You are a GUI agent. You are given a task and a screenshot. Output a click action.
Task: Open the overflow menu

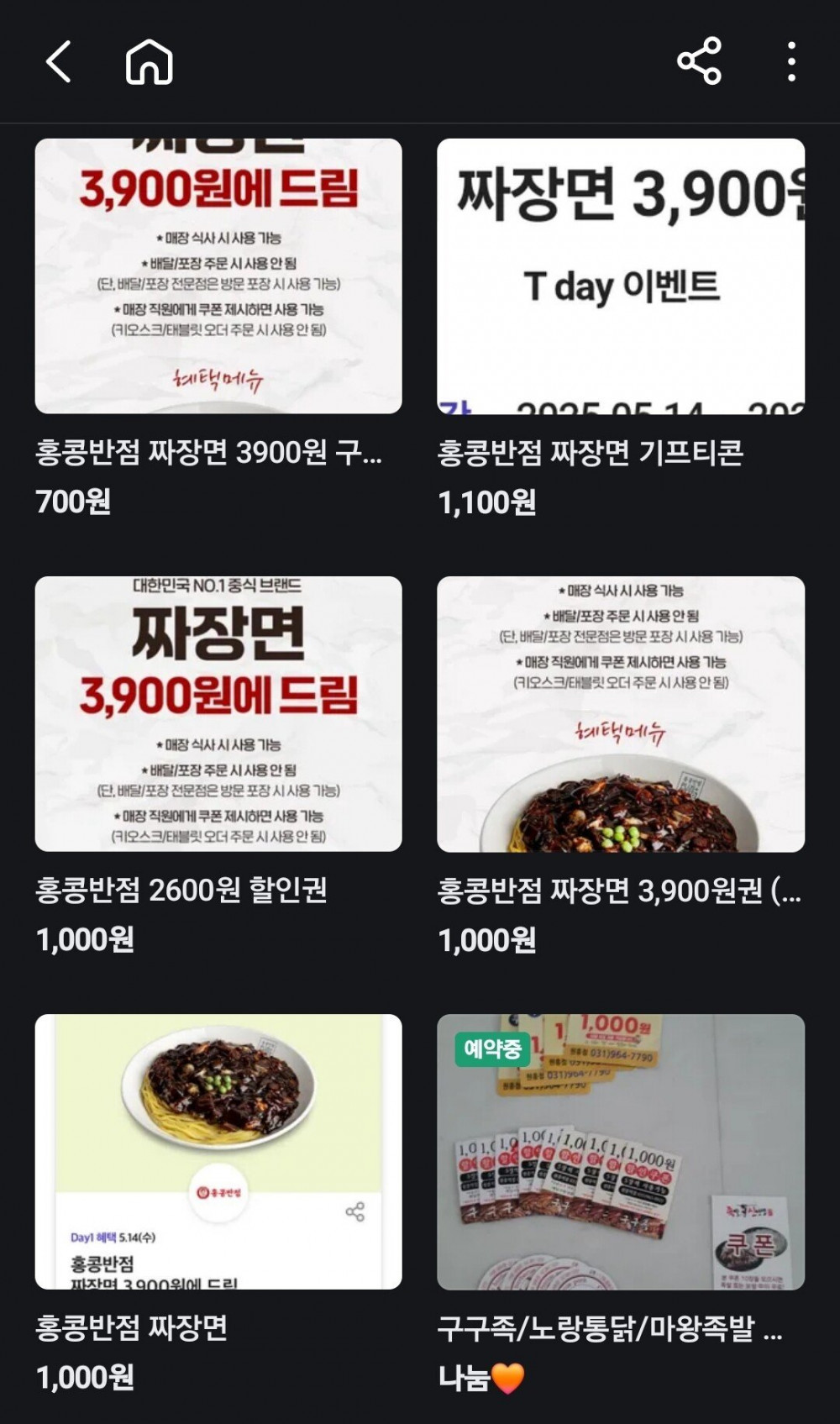click(x=790, y=61)
